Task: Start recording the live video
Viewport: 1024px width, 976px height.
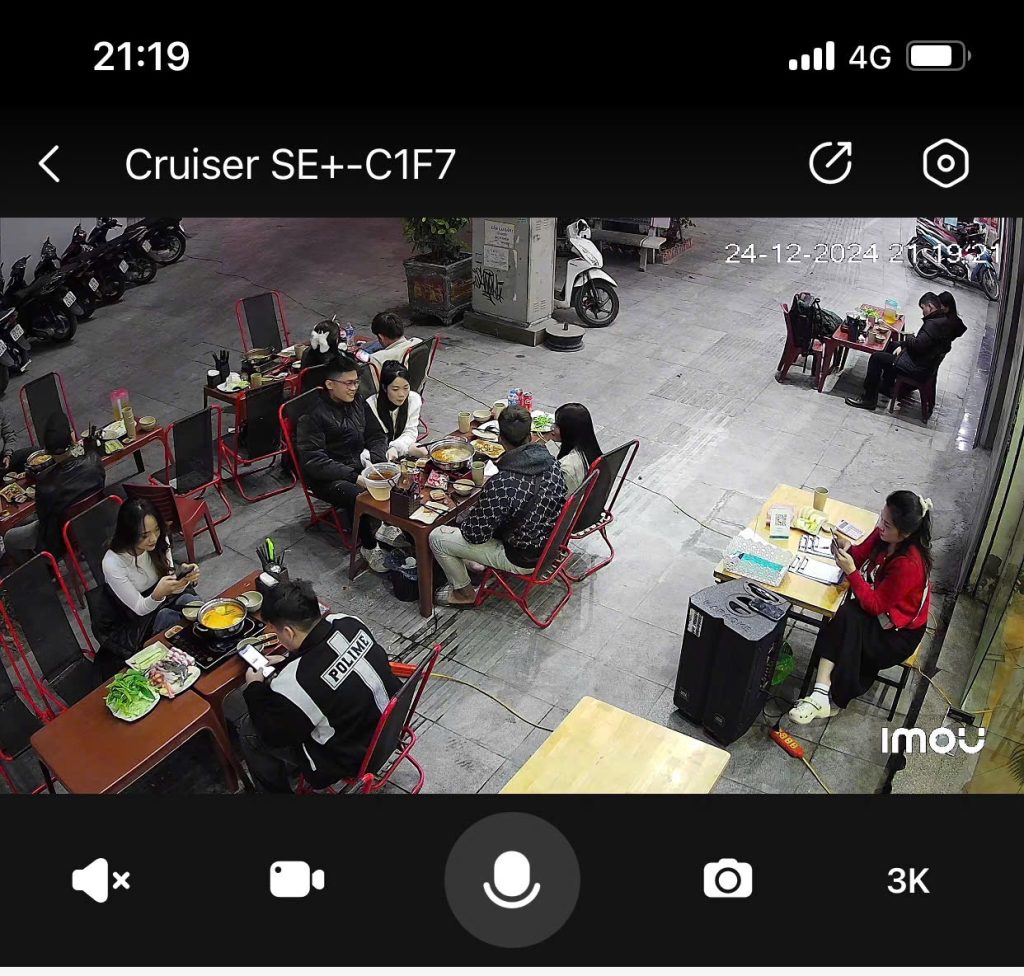Action: (296, 880)
